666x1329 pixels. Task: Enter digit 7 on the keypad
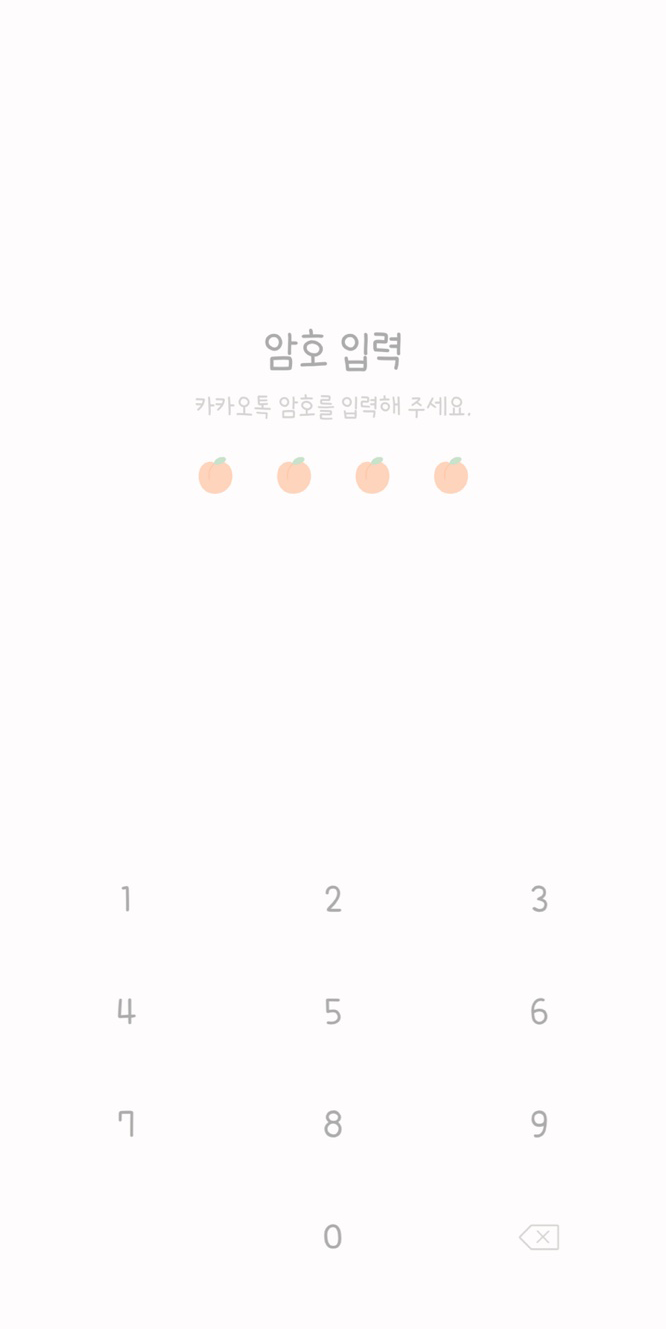[x=126, y=1124]
